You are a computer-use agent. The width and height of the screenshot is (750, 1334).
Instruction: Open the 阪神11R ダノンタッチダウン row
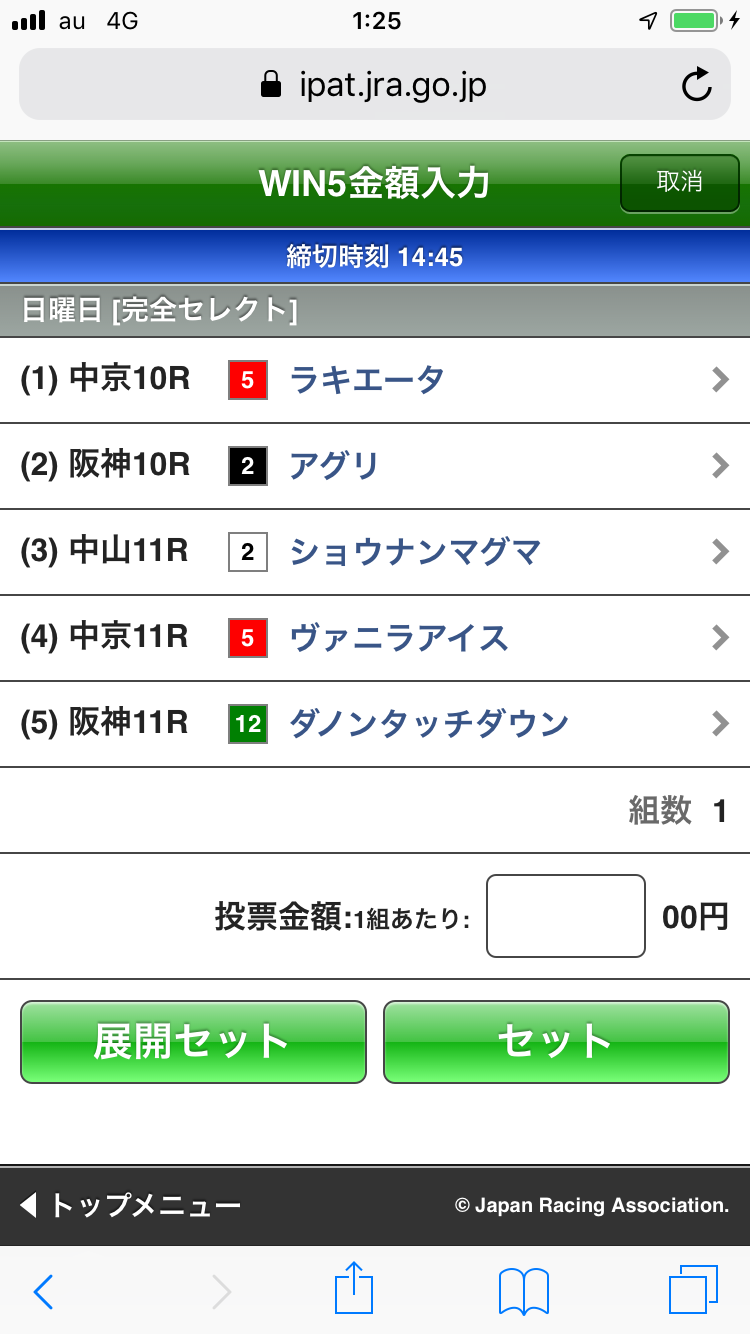[375, 724]
